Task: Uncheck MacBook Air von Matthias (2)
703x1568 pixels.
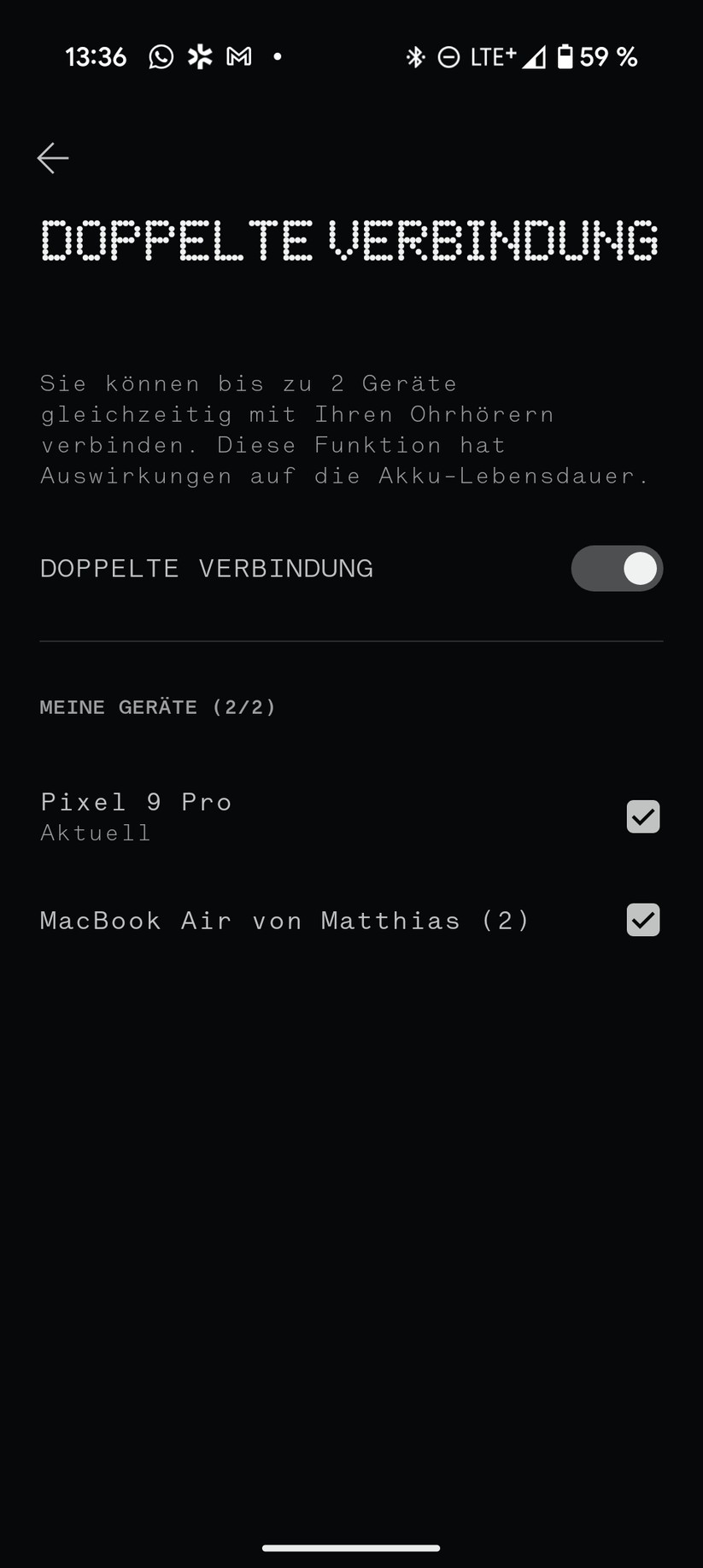Action: [x=643, y=920]
